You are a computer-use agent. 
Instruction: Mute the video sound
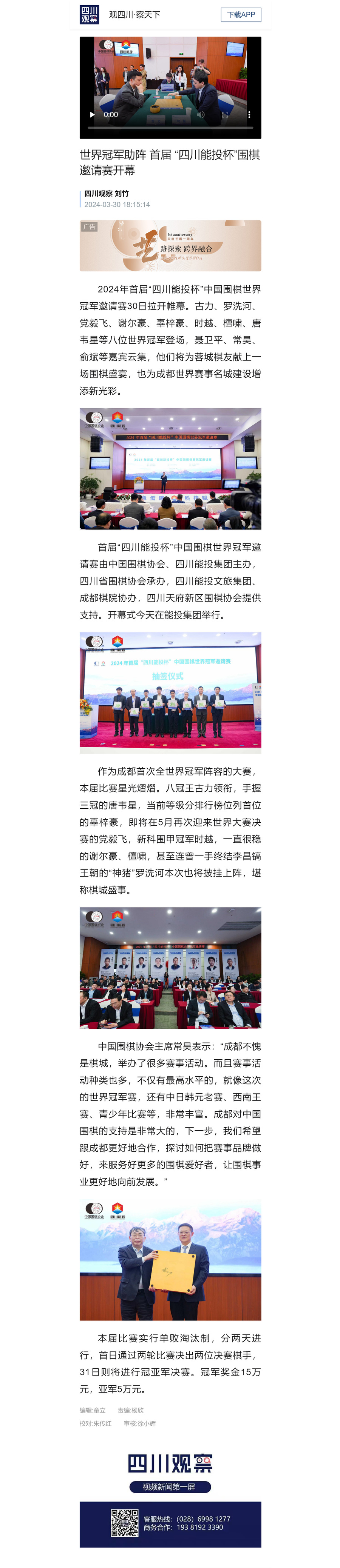click(x=201, y=114)
